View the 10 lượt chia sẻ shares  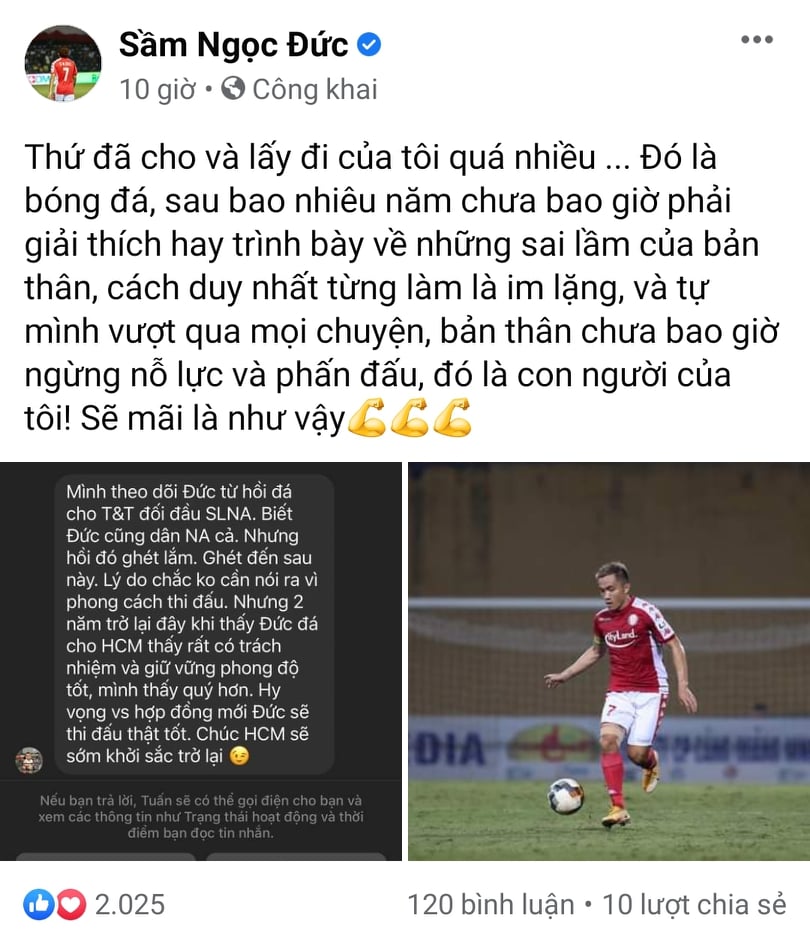(x=697, y=905)
